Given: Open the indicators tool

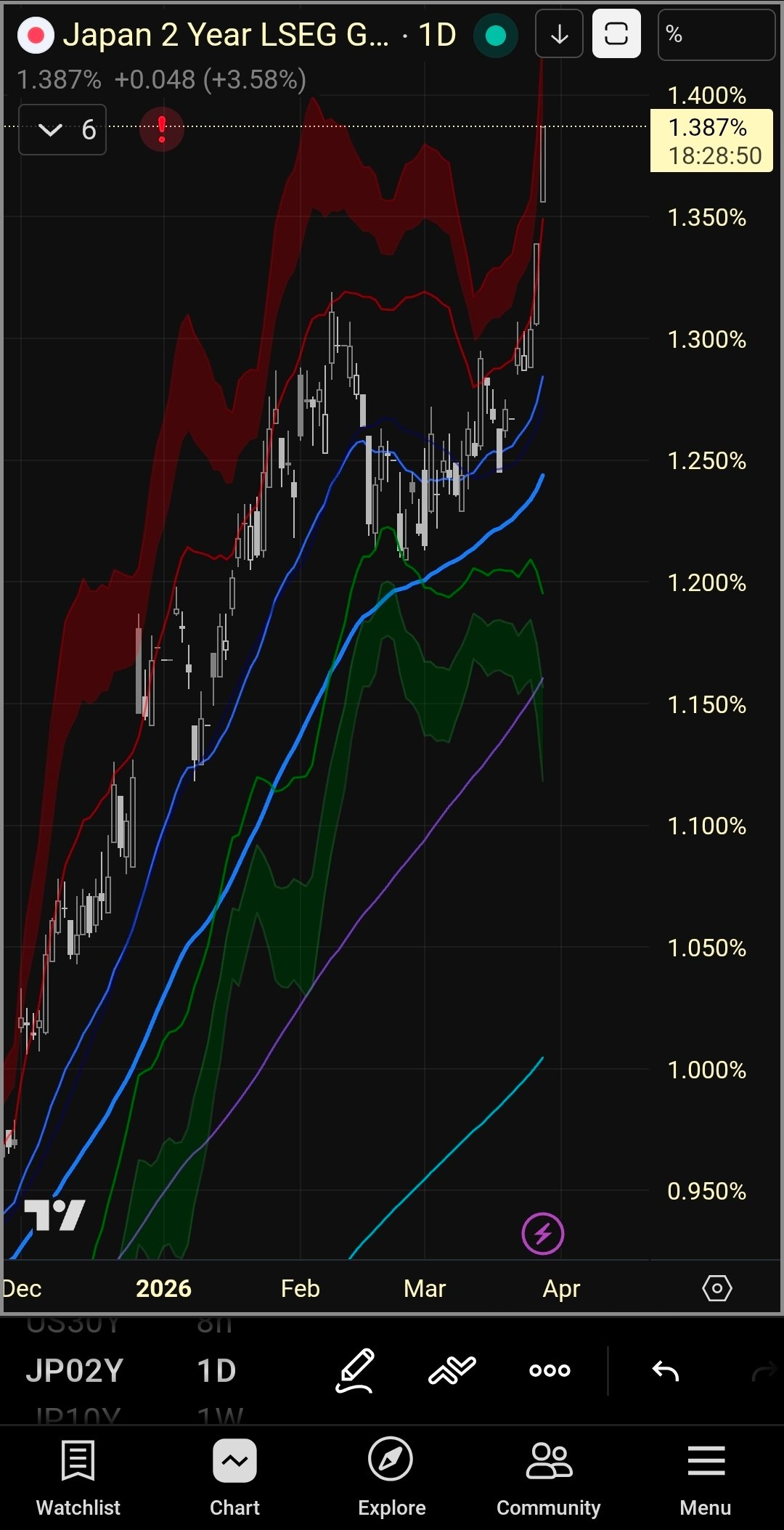Looking at the screenshot, I should click(452, 1371).
